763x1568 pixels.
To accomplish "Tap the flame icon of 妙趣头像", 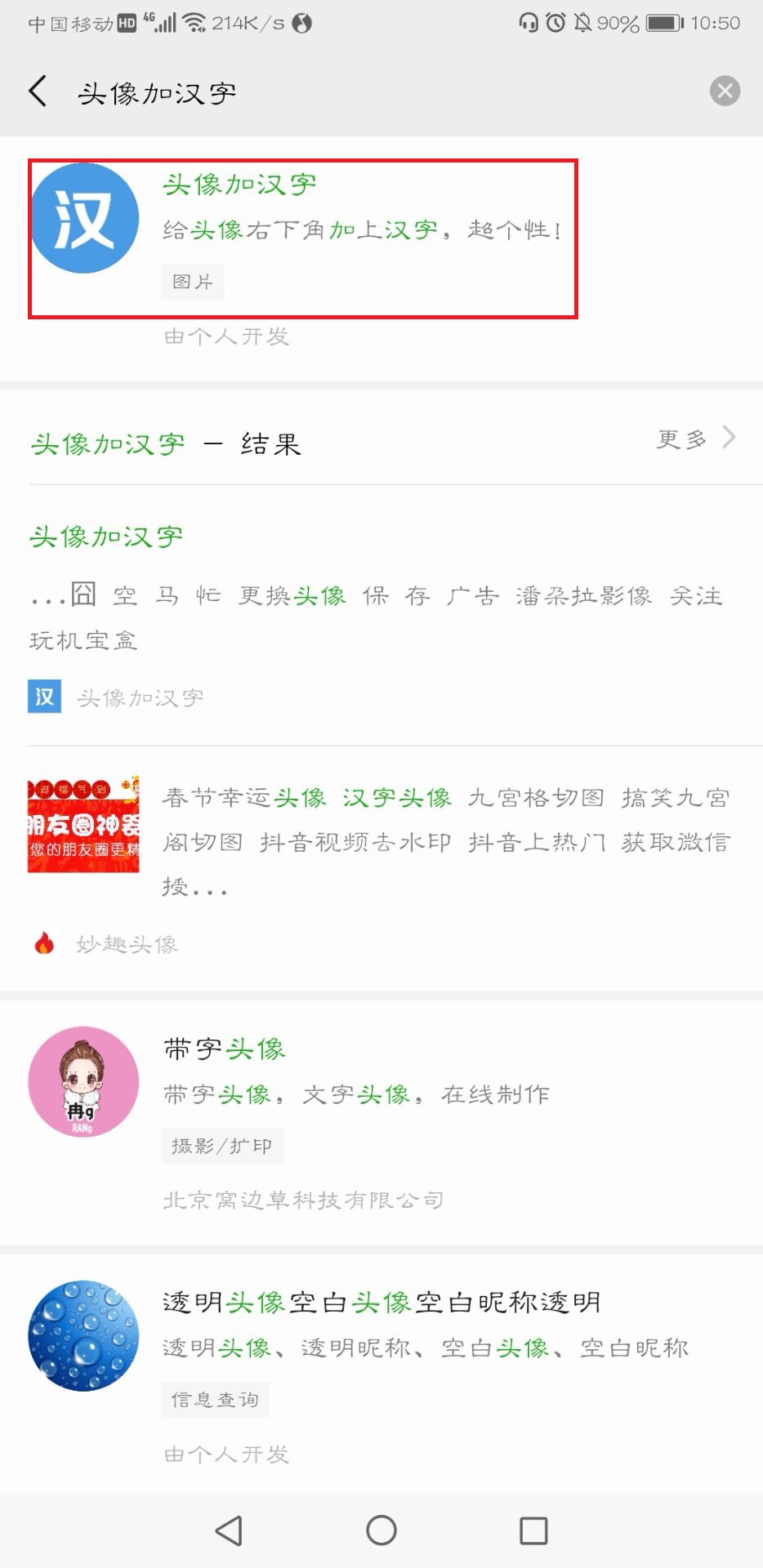I will (x=43, y=943).
